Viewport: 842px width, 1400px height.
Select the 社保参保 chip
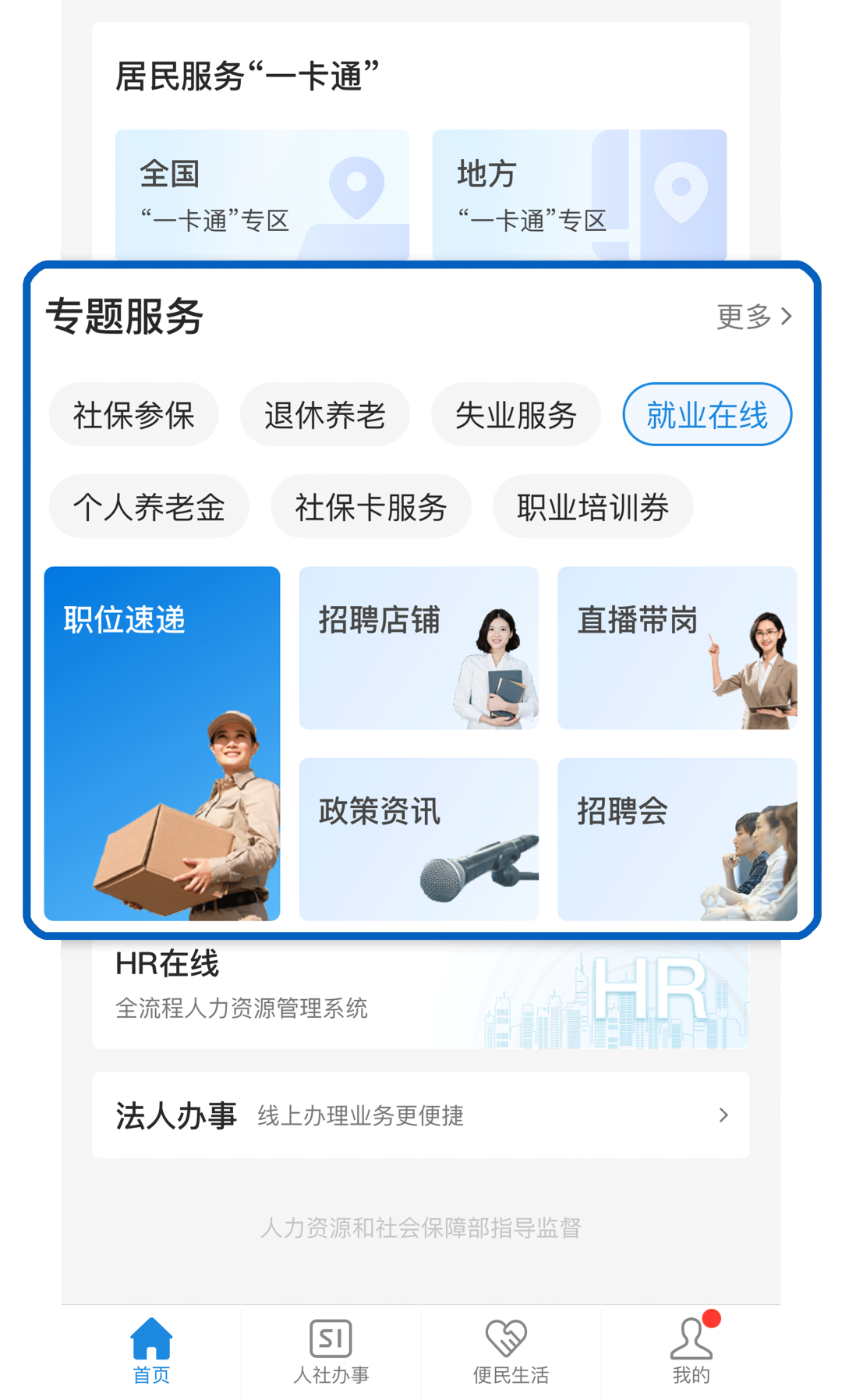133,414
